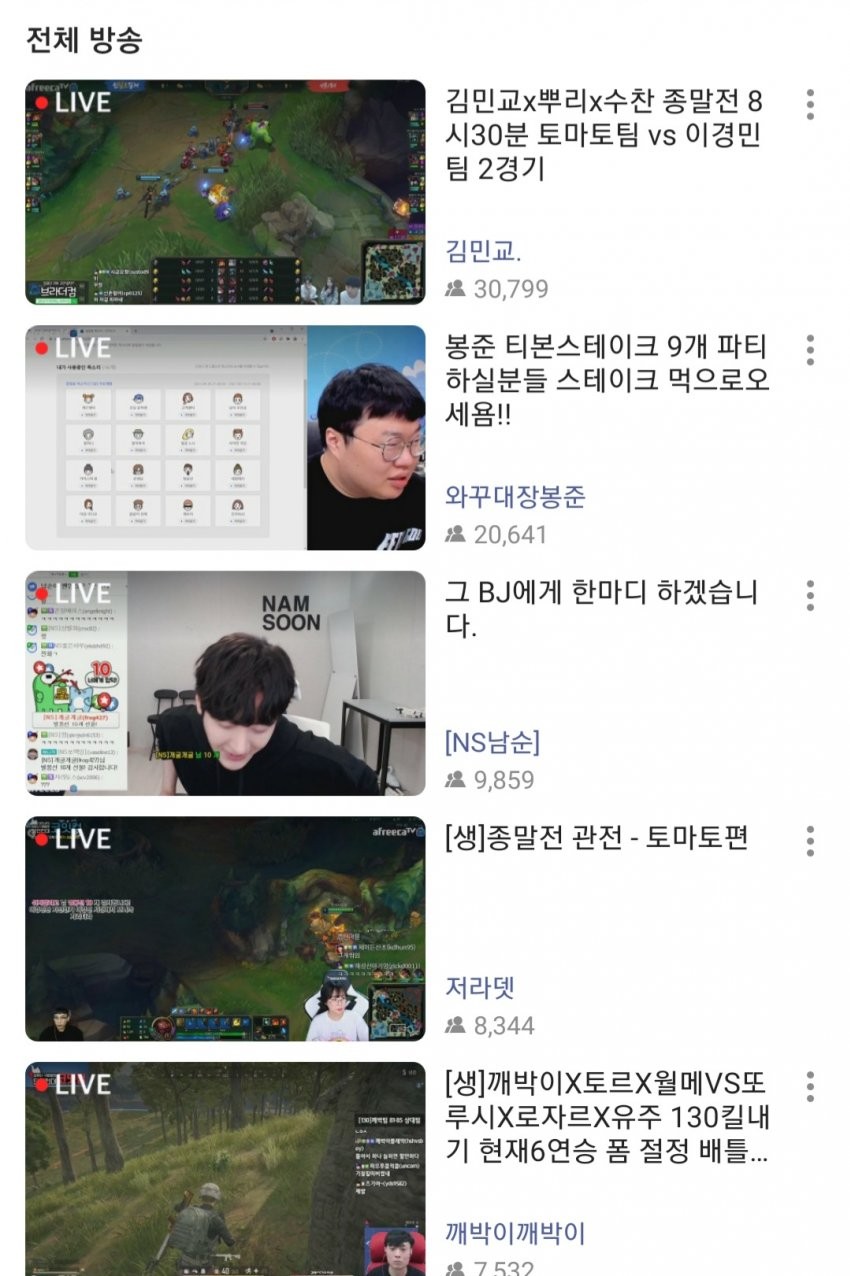Open overflow menu for 와꾸대장봉준 stream
The height and width of the screenshot is (1276, 850).
(x=810, y=350)
